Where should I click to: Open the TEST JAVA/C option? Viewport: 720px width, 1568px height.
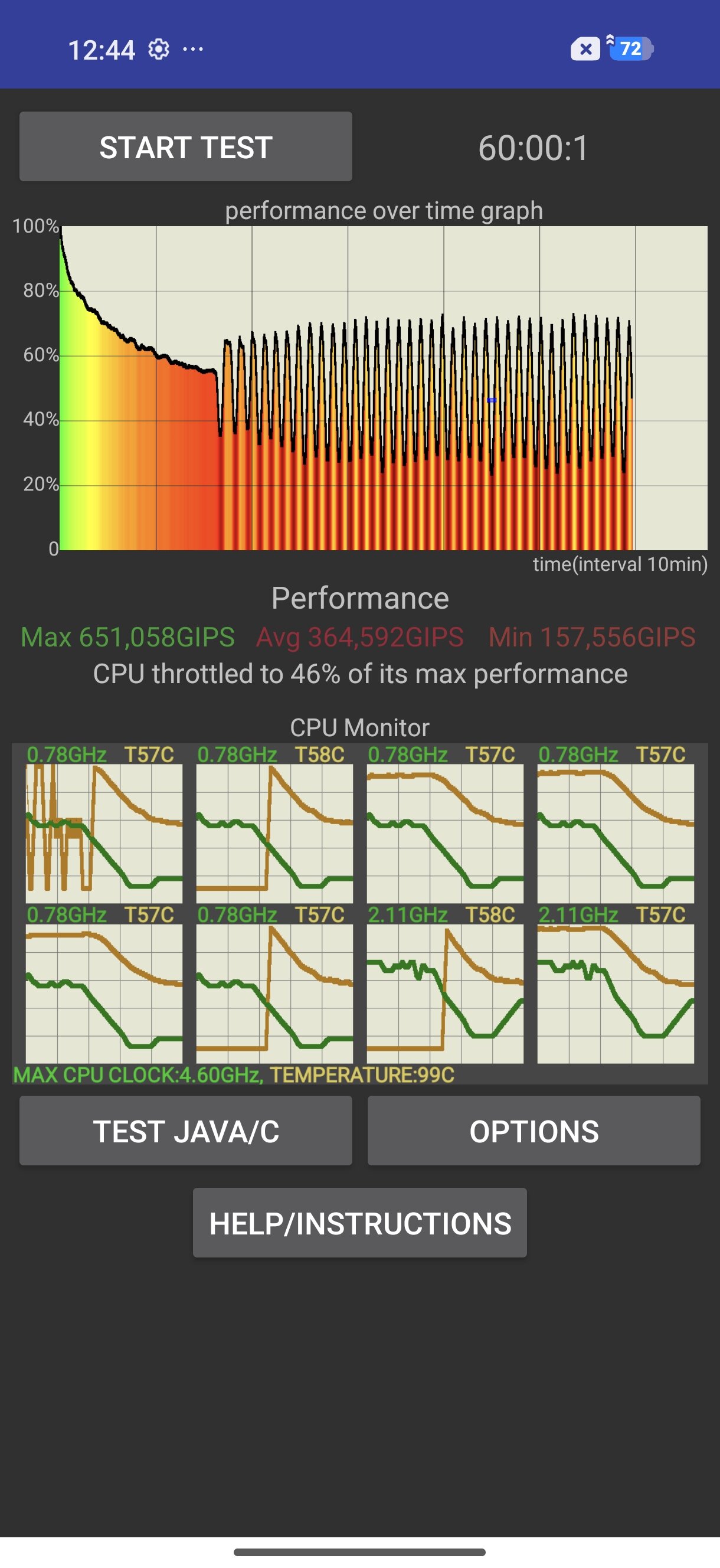[x=186, y=1131]
